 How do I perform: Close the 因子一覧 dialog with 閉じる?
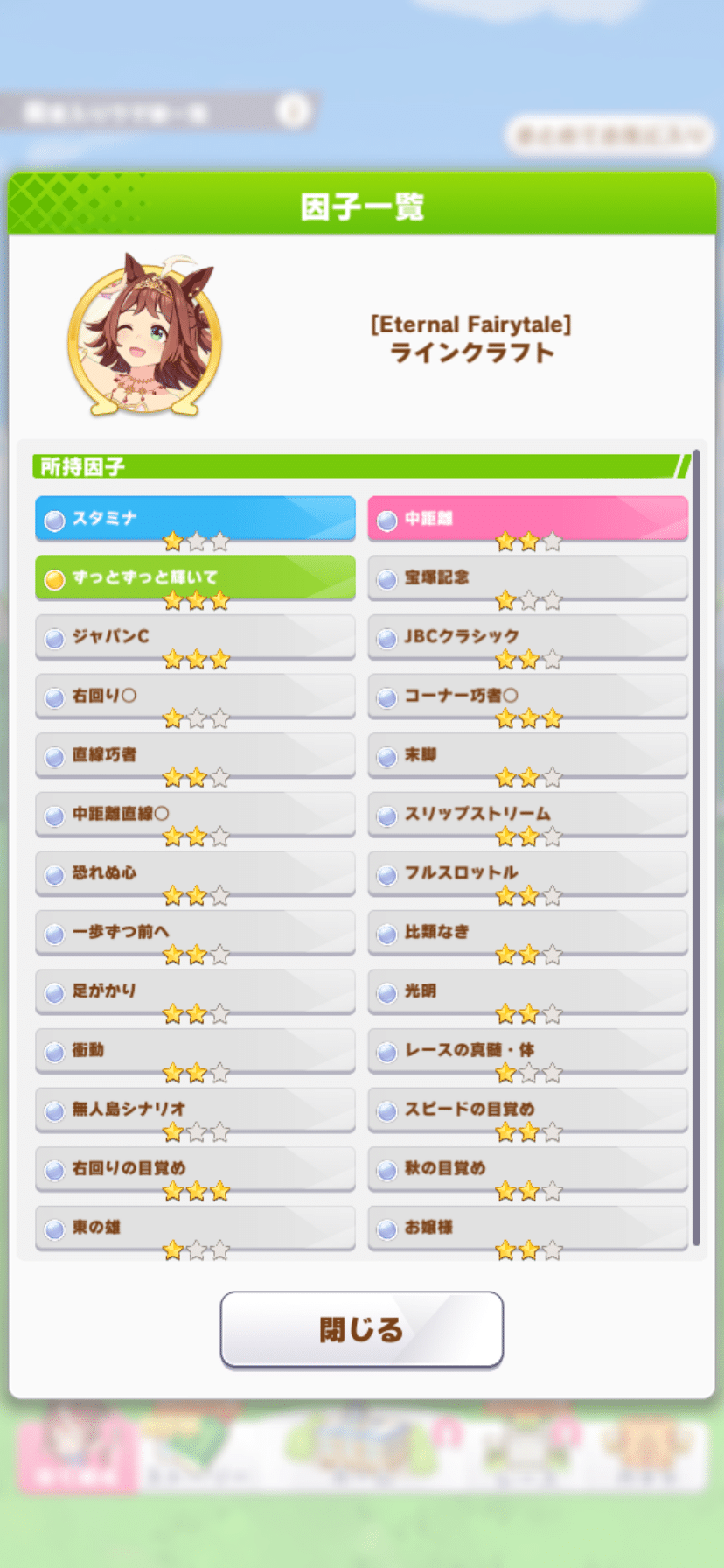pos(361,1328)
